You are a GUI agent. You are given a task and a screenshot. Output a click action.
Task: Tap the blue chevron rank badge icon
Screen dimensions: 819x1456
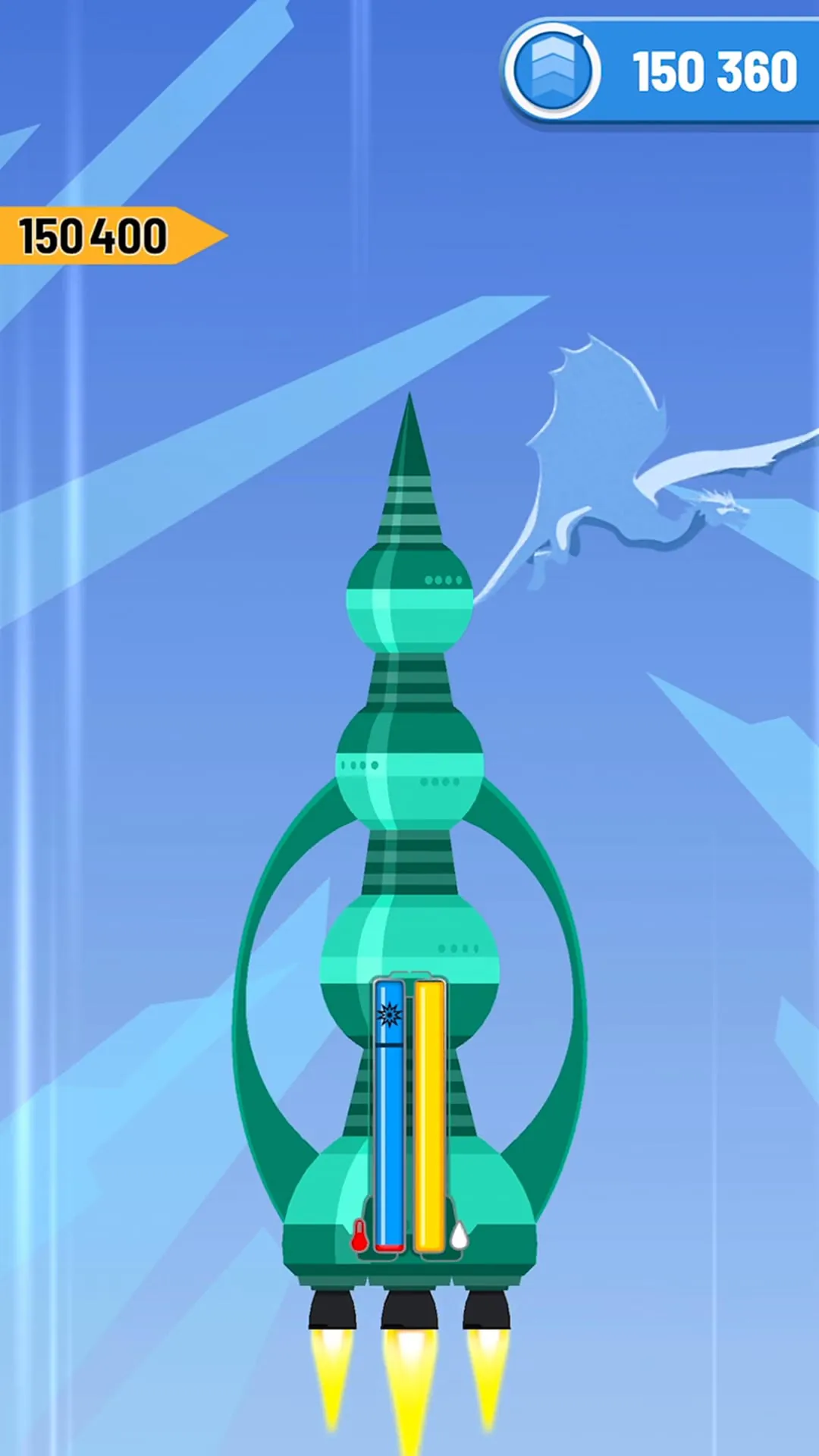[x=556, y=66]
